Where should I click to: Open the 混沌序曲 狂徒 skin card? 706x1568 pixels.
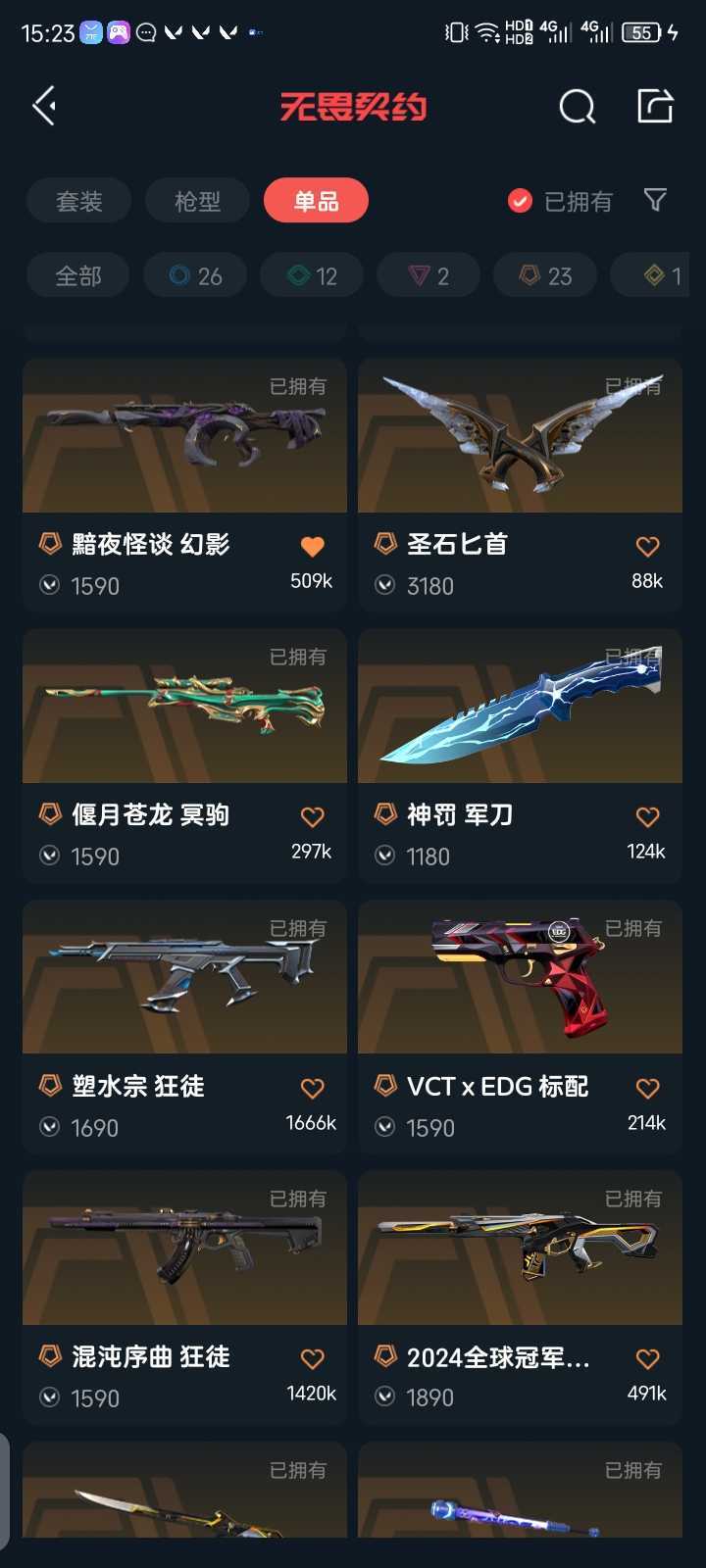184,1298
